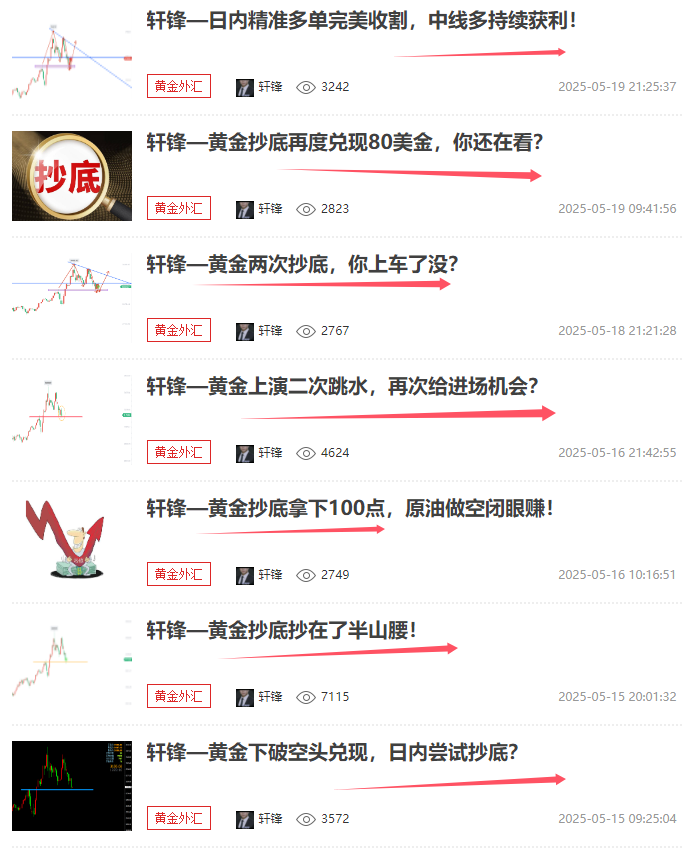Open article 日内精准多单完美收割

click(x=361, y=20)
